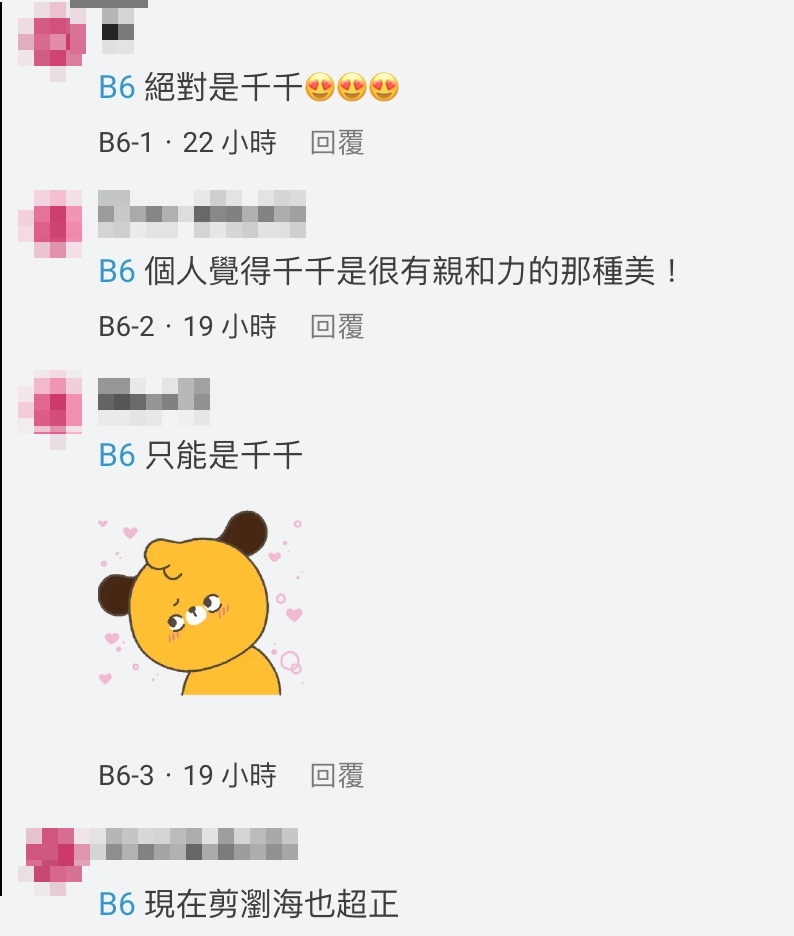Reply to comment B6-2
794x936 pixels.
(x=337, y=326)
